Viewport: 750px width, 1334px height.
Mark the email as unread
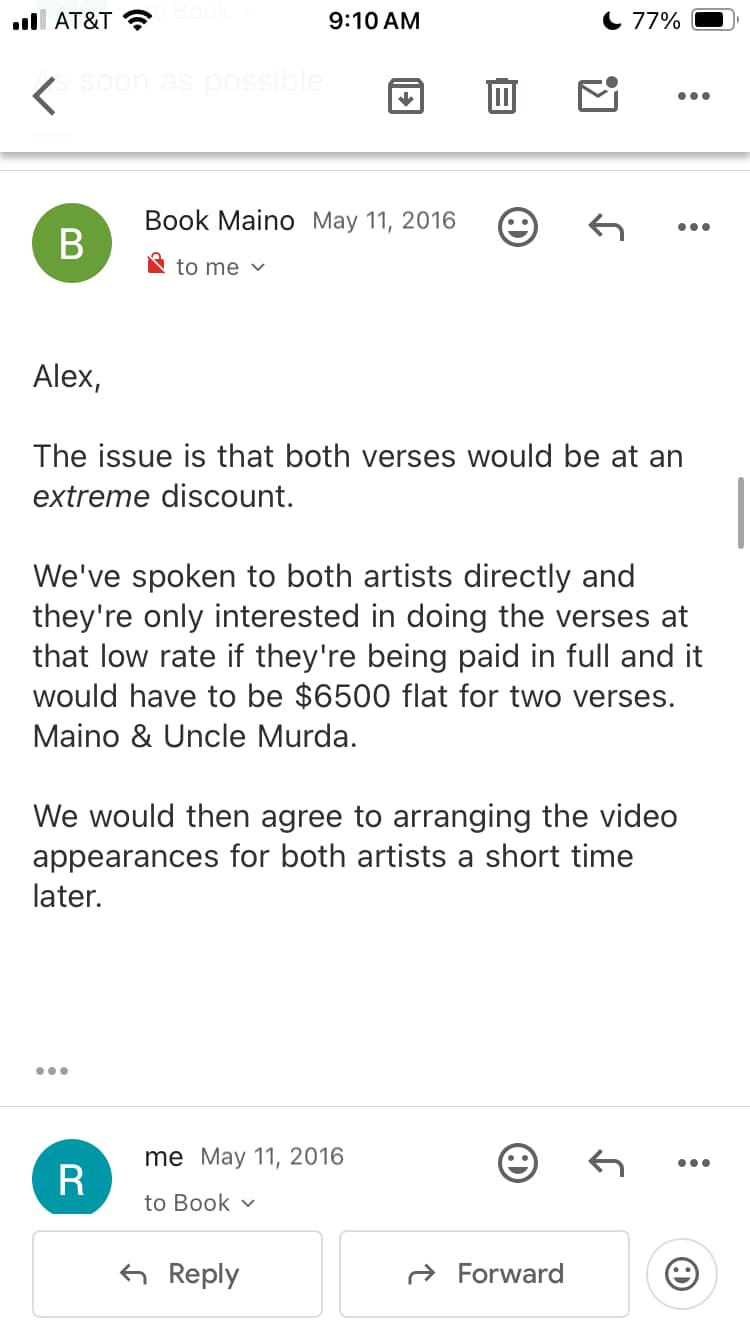pyautogui.click(x=598, y=95)
